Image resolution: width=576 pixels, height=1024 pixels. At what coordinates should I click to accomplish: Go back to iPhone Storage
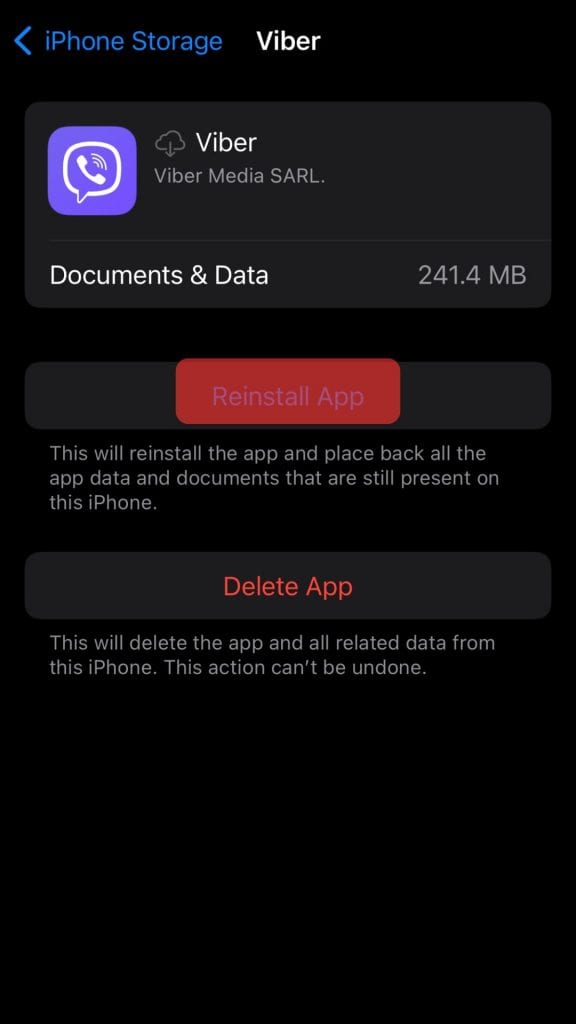118,41
